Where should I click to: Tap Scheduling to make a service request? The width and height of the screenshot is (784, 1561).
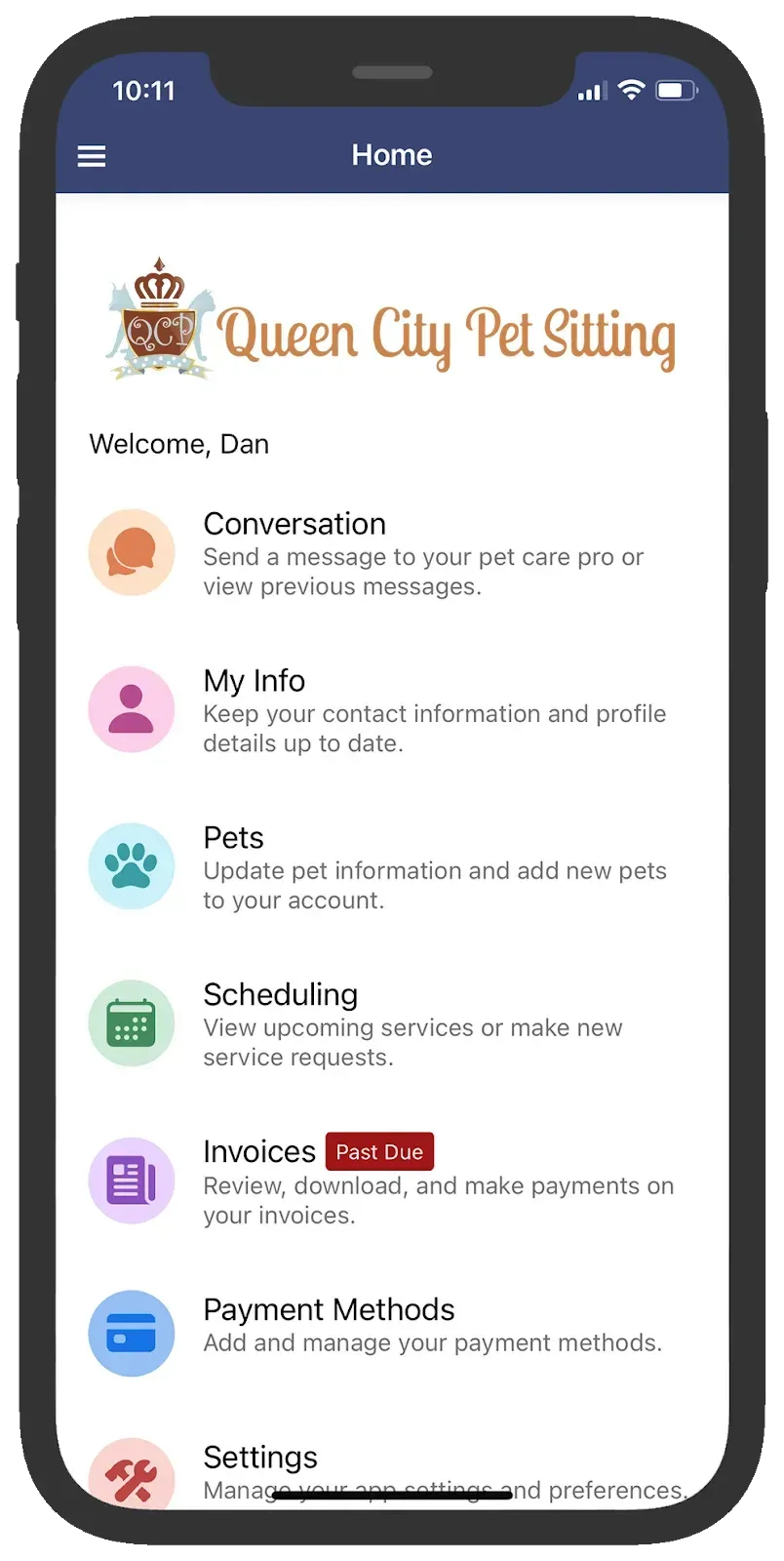(280, 994)
